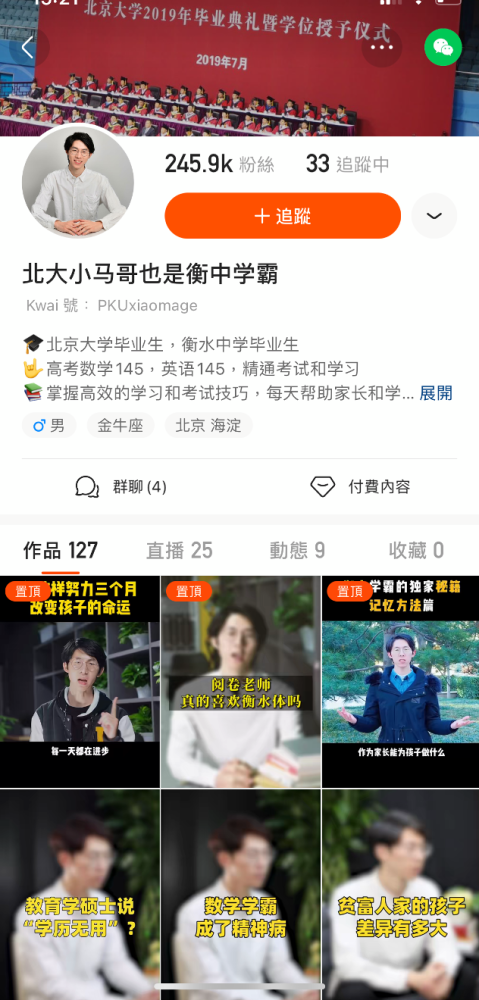Screen dimensions: 479x1000
Task: Switch to the 收藏 0 tab
Action: [x=416, y=550]
